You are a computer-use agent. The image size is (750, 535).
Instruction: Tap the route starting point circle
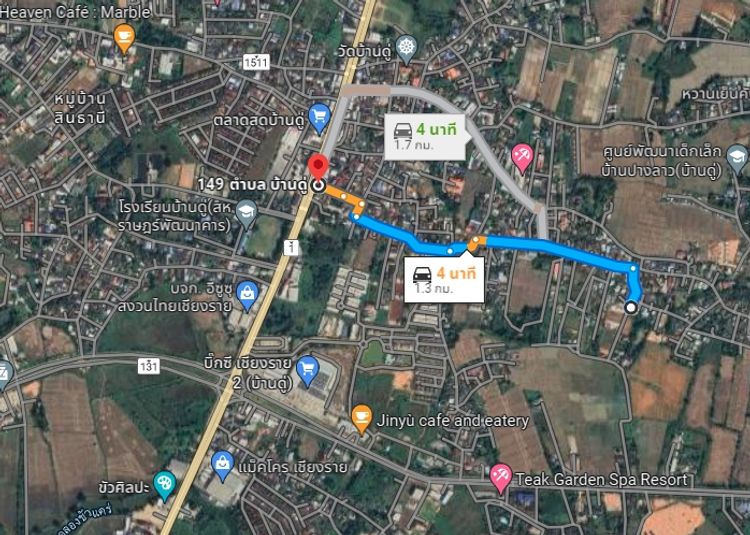630,308
